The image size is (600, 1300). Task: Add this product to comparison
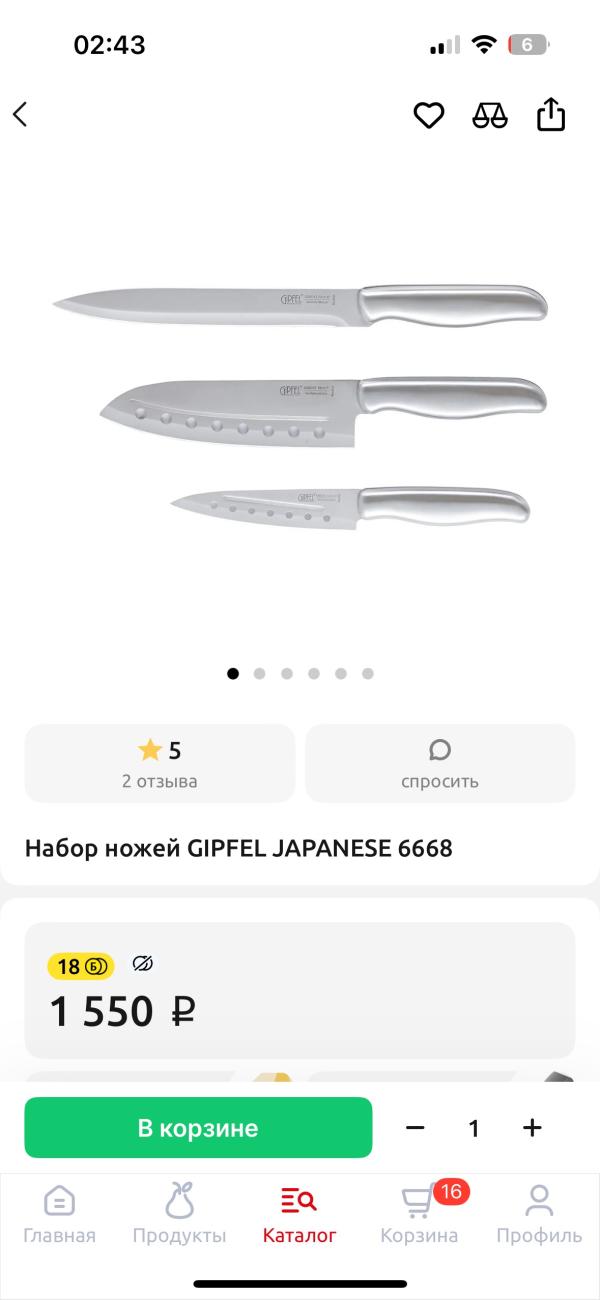490,115
